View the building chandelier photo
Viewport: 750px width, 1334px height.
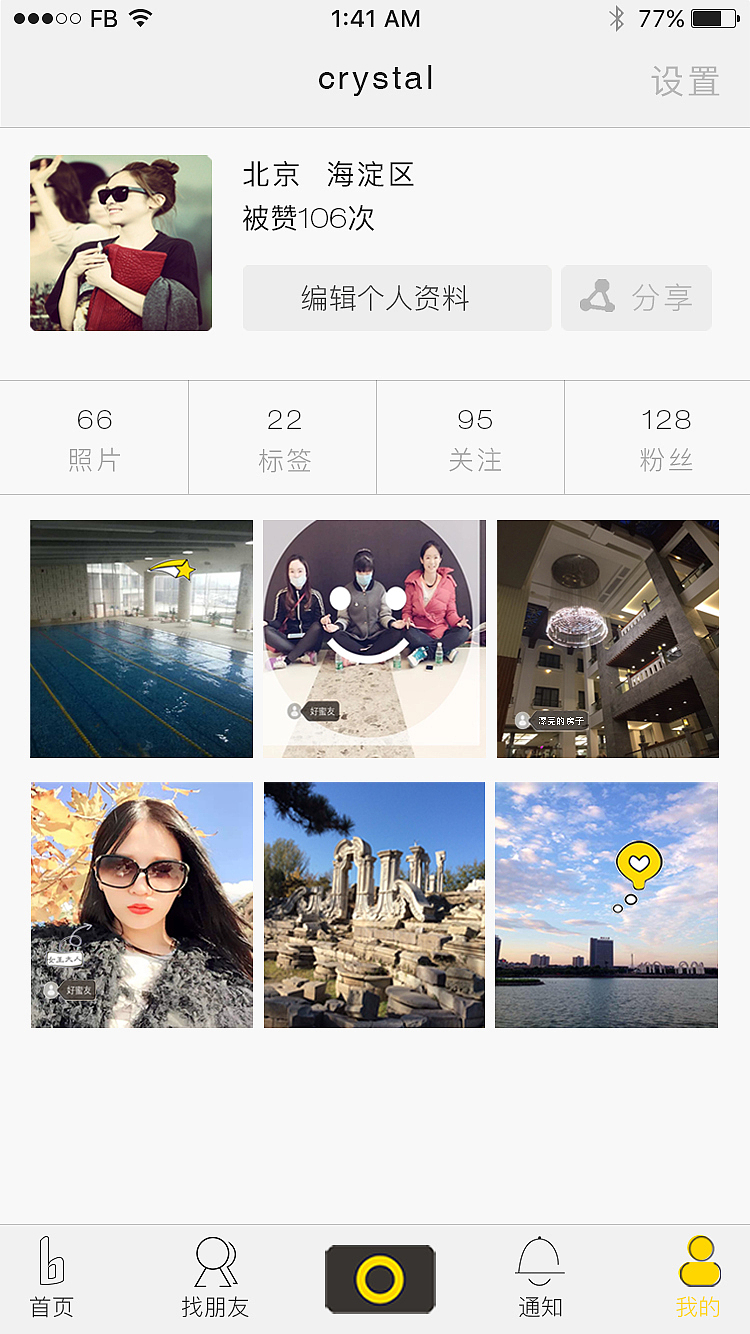point(608,639)
